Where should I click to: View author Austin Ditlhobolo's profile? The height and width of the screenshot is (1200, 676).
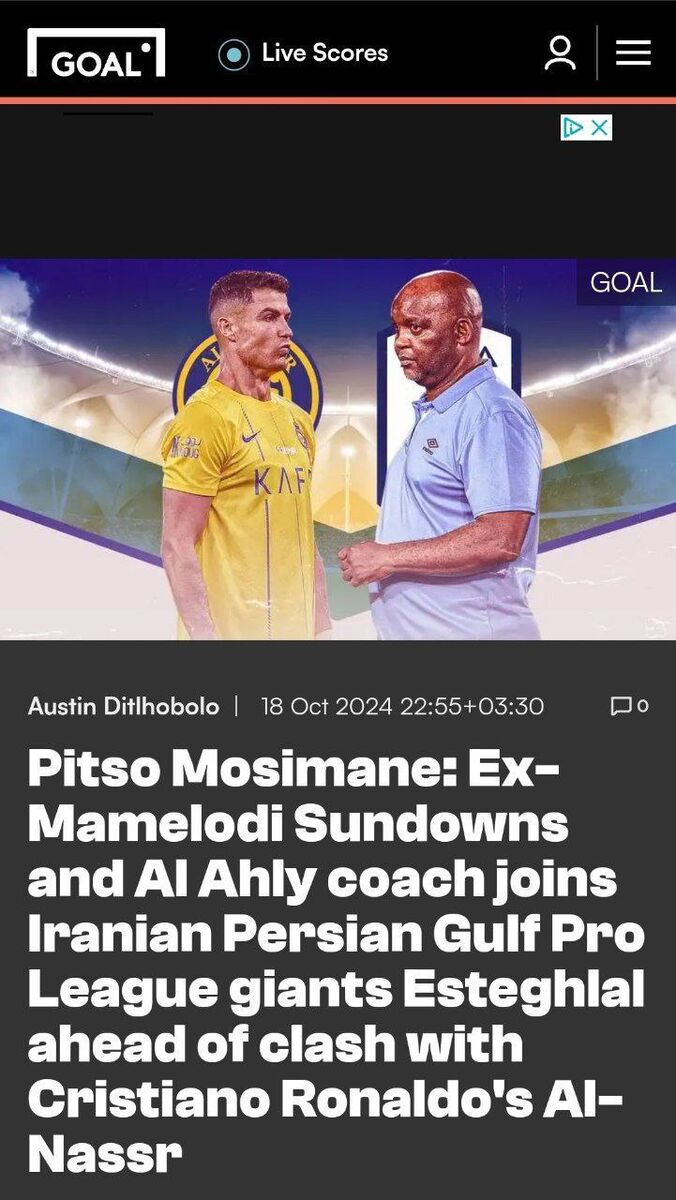pyautogui.click(x=123, y=706)
